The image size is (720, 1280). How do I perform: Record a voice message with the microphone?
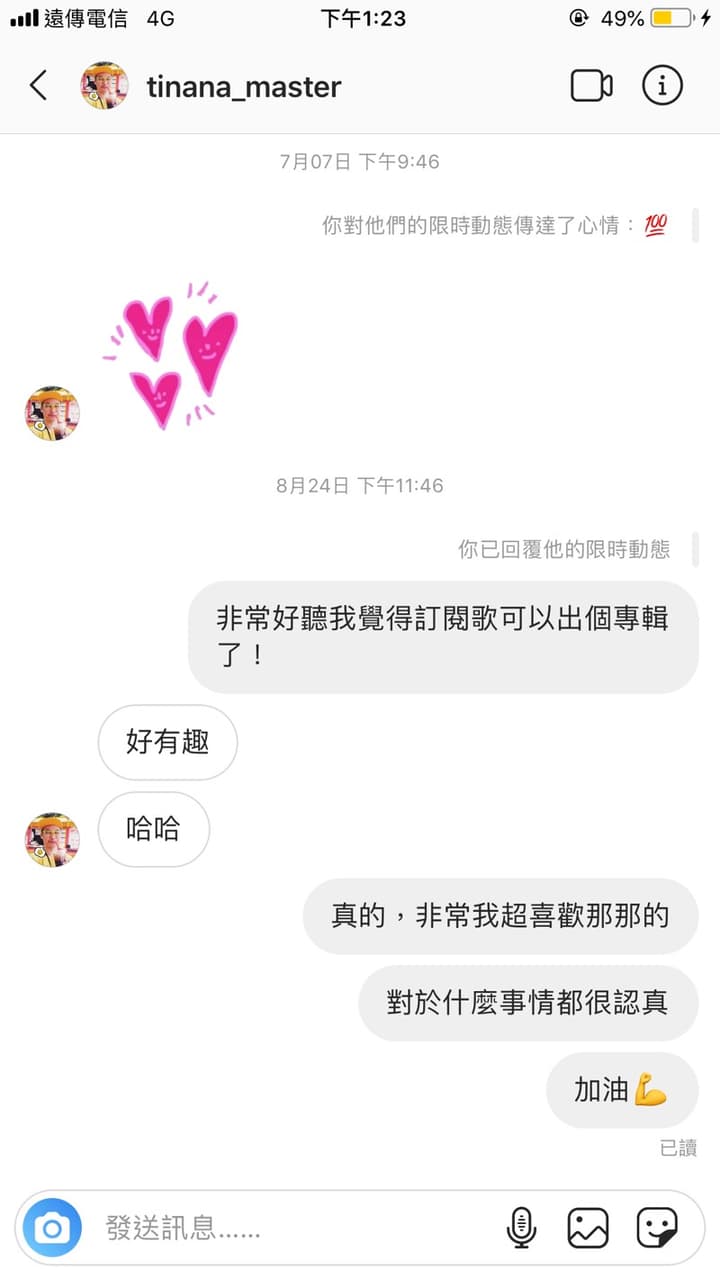(x=521, y=1227)
